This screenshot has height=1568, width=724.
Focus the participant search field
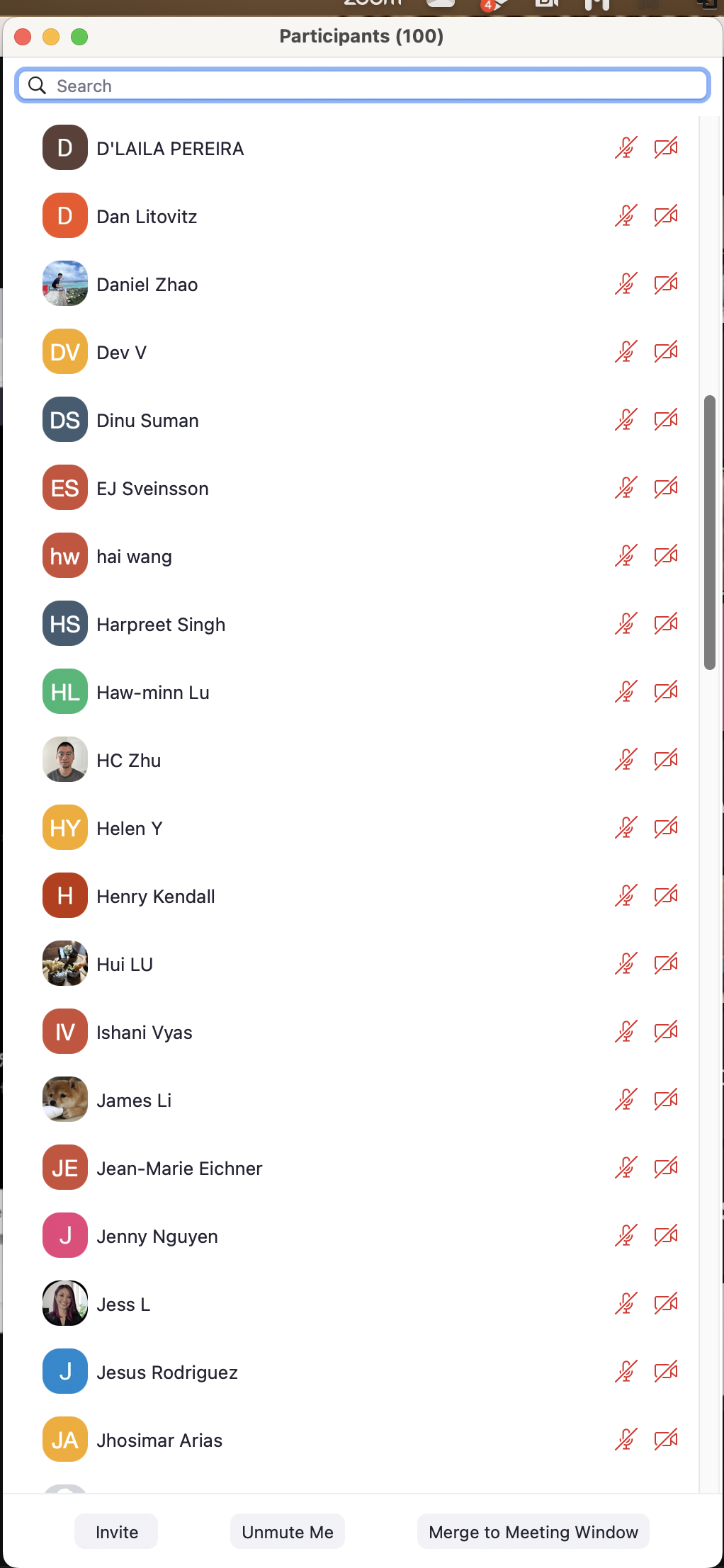(361, 86)
